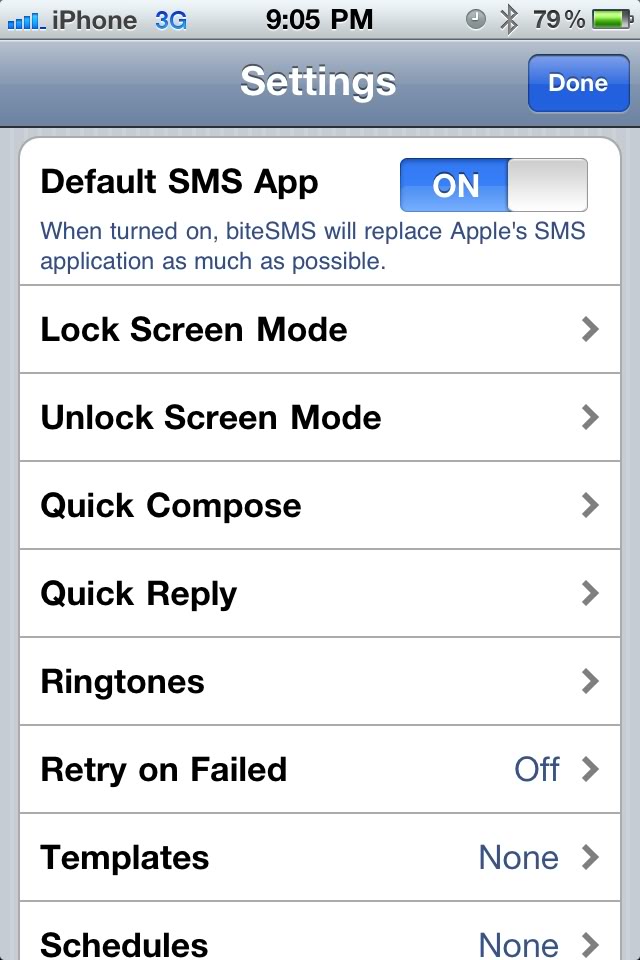Open Lock Screen Mode settings
Screen dimensions: 640x960
[x=320, y=329]
